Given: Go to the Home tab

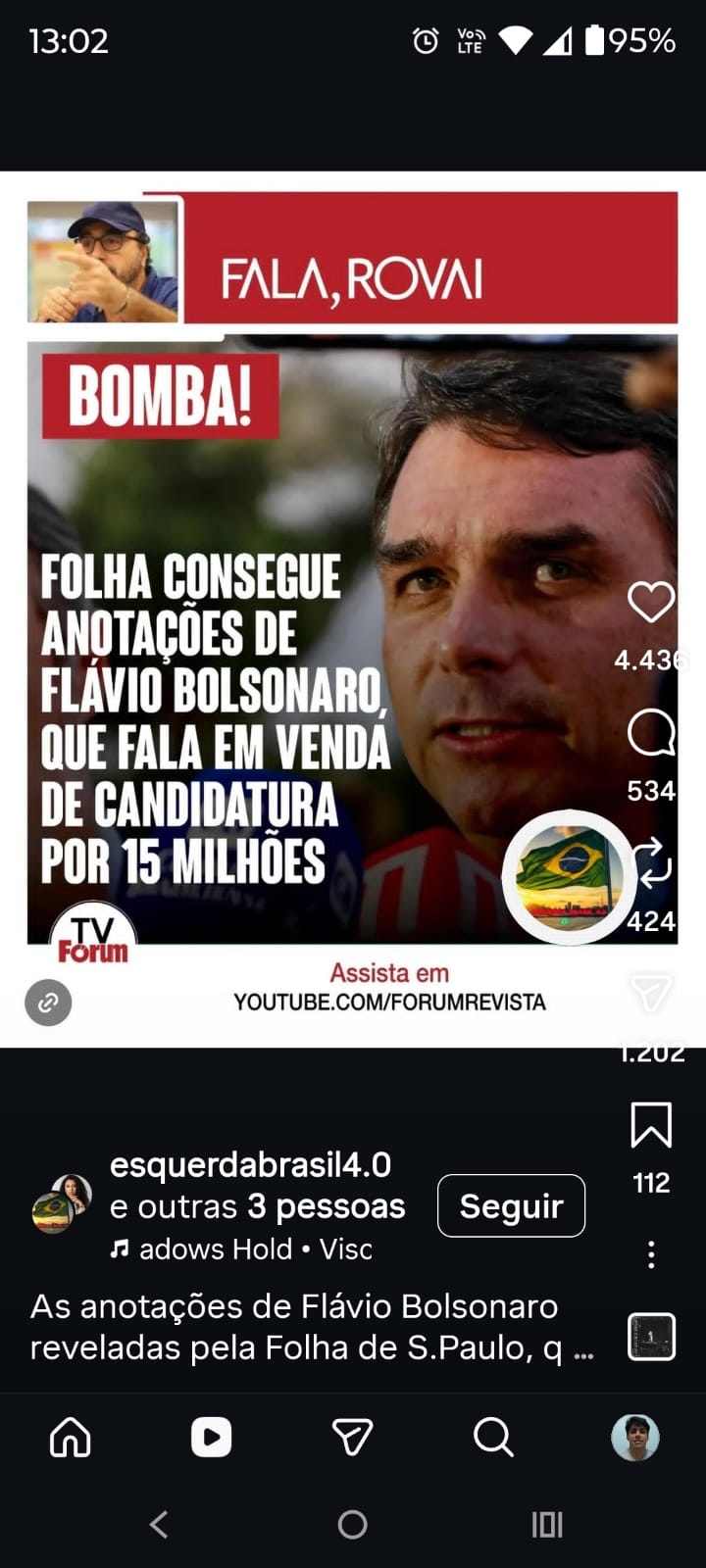Looking at the screenshot, I should [71, 1438].
